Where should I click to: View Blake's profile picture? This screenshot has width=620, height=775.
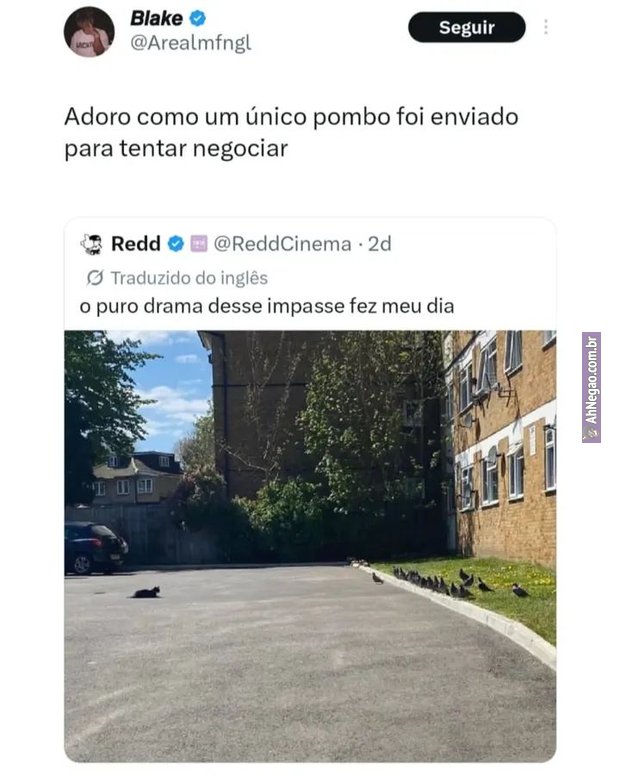tap(89, 32)
